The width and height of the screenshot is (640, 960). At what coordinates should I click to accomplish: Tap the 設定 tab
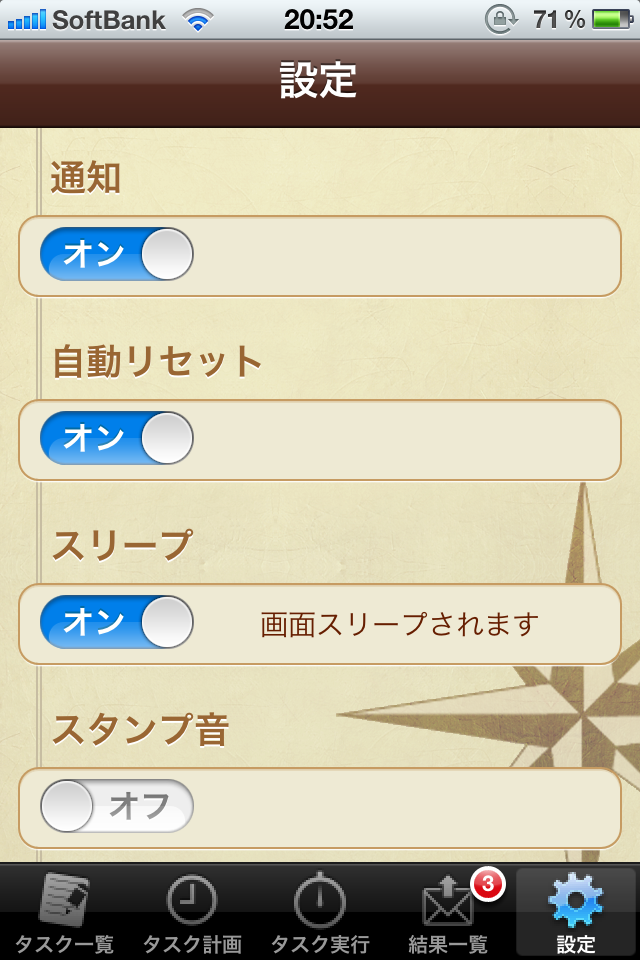[576, 912]
